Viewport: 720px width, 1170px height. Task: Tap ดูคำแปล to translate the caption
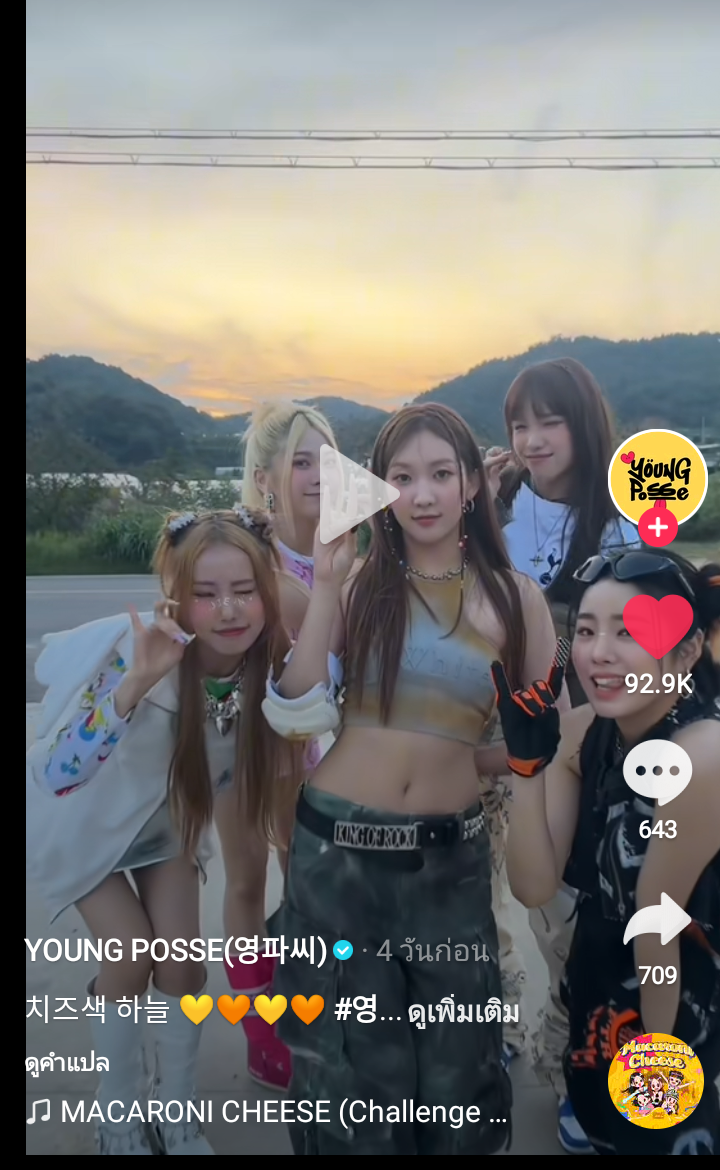(x=67, y=1063)
